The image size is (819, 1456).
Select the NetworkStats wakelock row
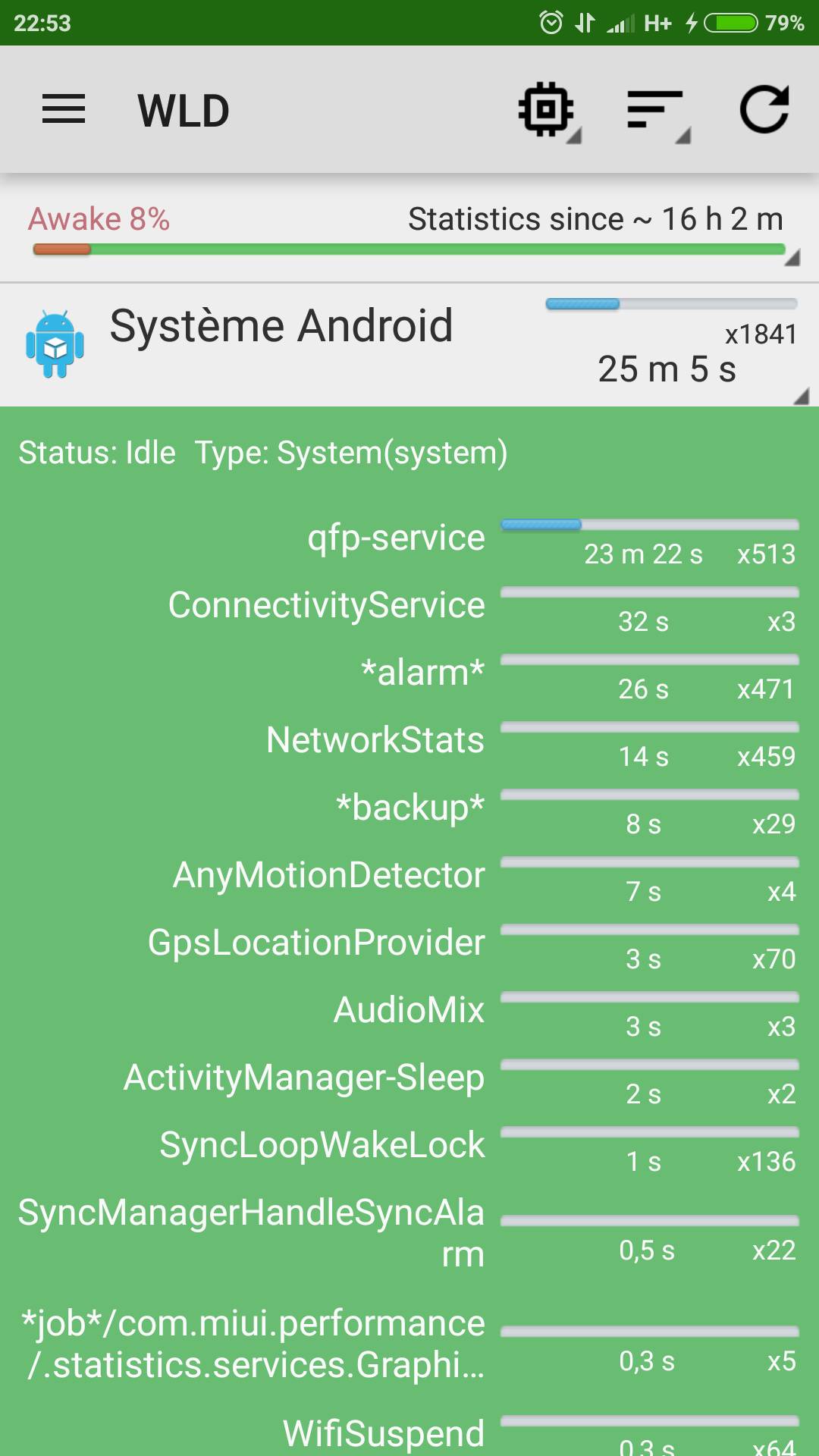(x=409, y=741)
